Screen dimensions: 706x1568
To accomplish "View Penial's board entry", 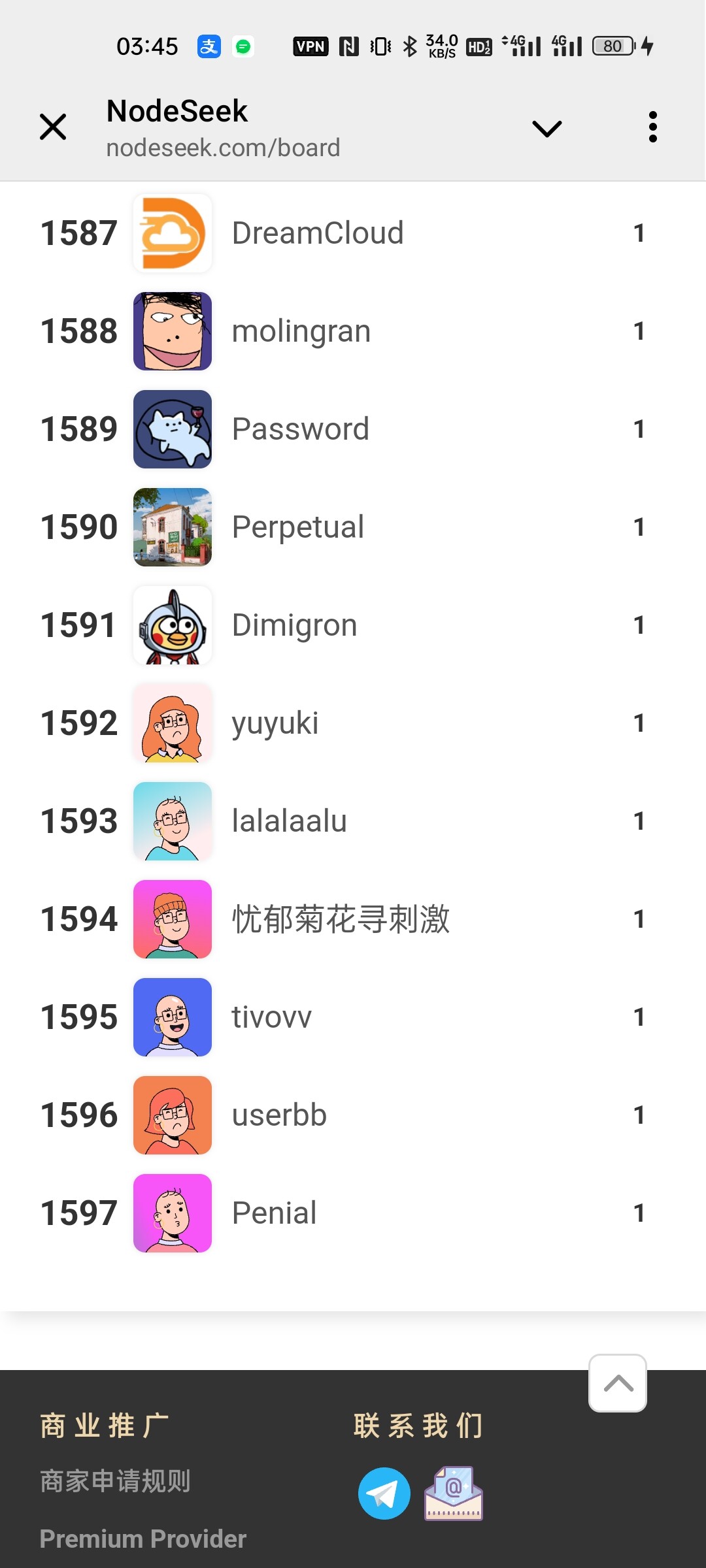I will tap(274, 1213).
